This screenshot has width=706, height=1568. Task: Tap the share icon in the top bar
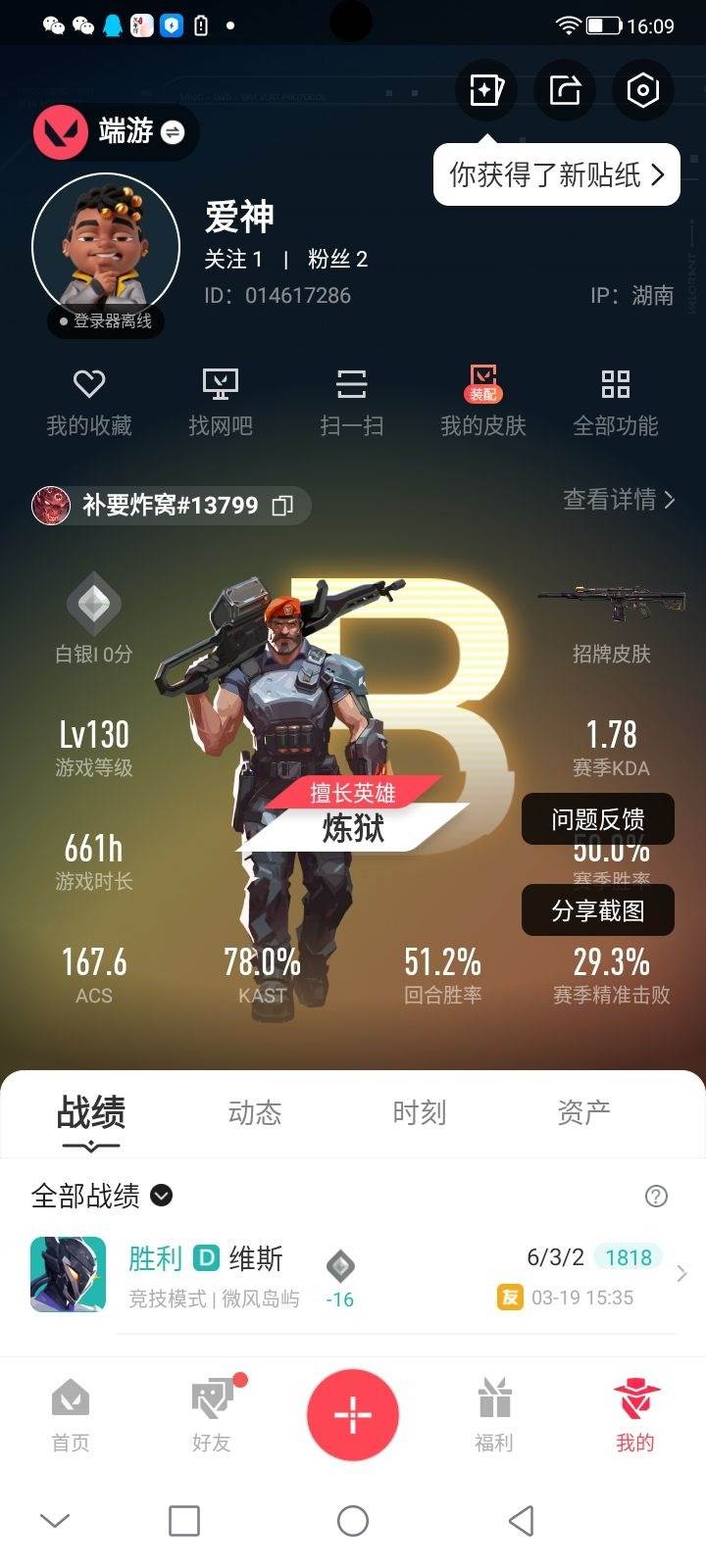click(564, 89)
